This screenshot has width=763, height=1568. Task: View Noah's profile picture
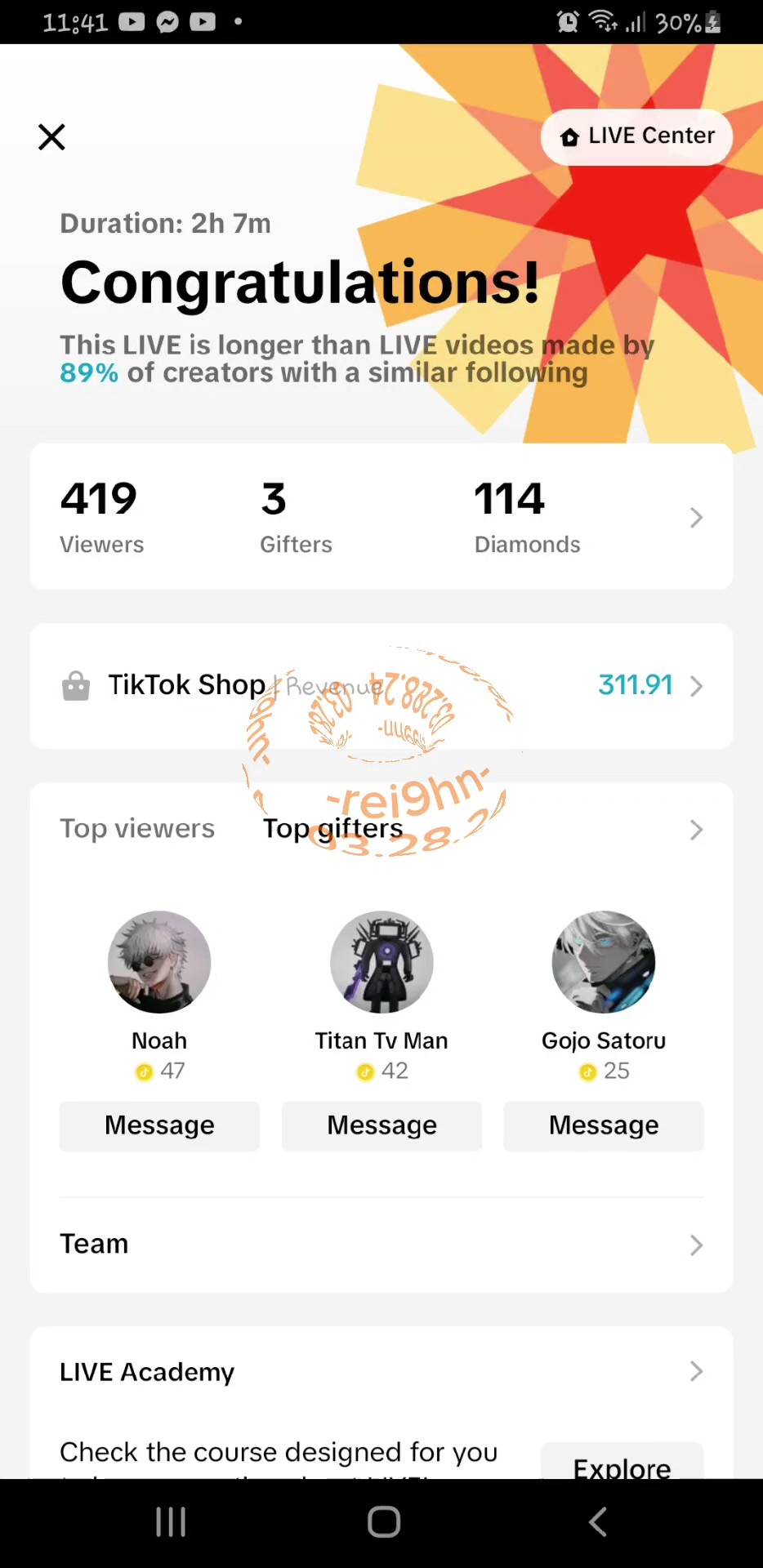[159, 962]
